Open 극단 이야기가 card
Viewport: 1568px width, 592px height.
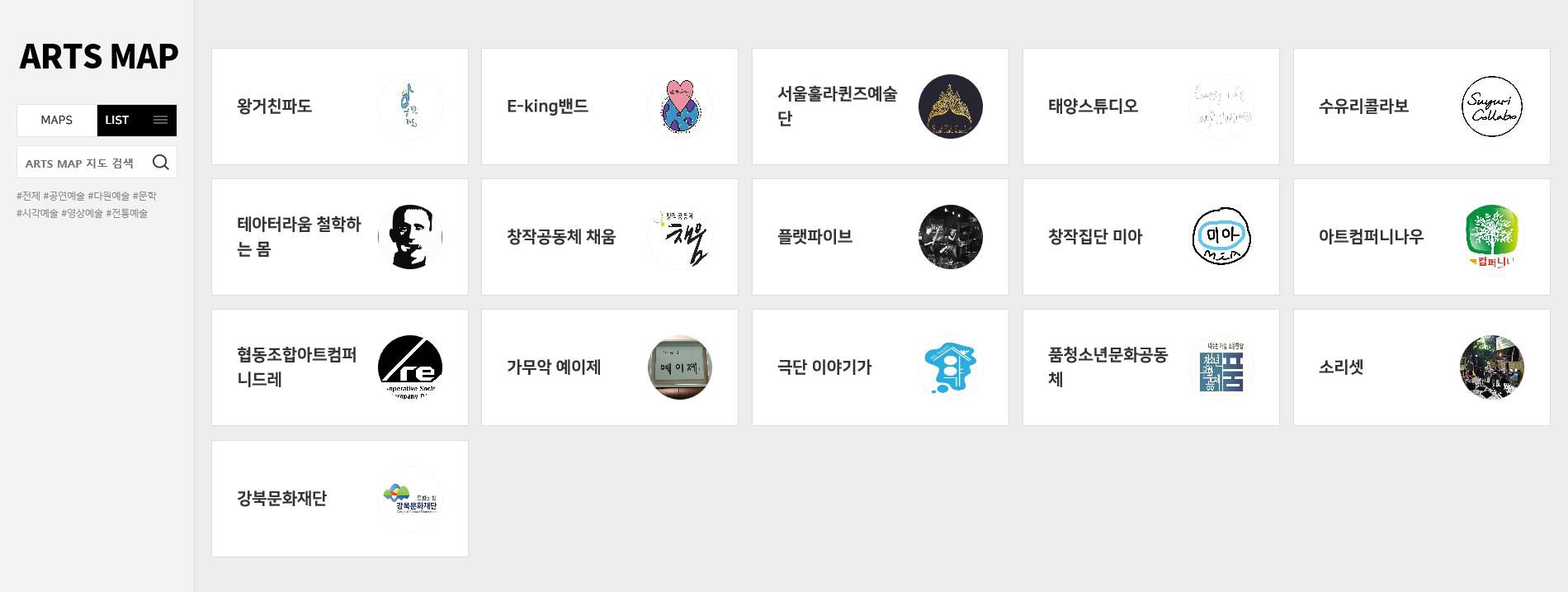coord(880,367)
